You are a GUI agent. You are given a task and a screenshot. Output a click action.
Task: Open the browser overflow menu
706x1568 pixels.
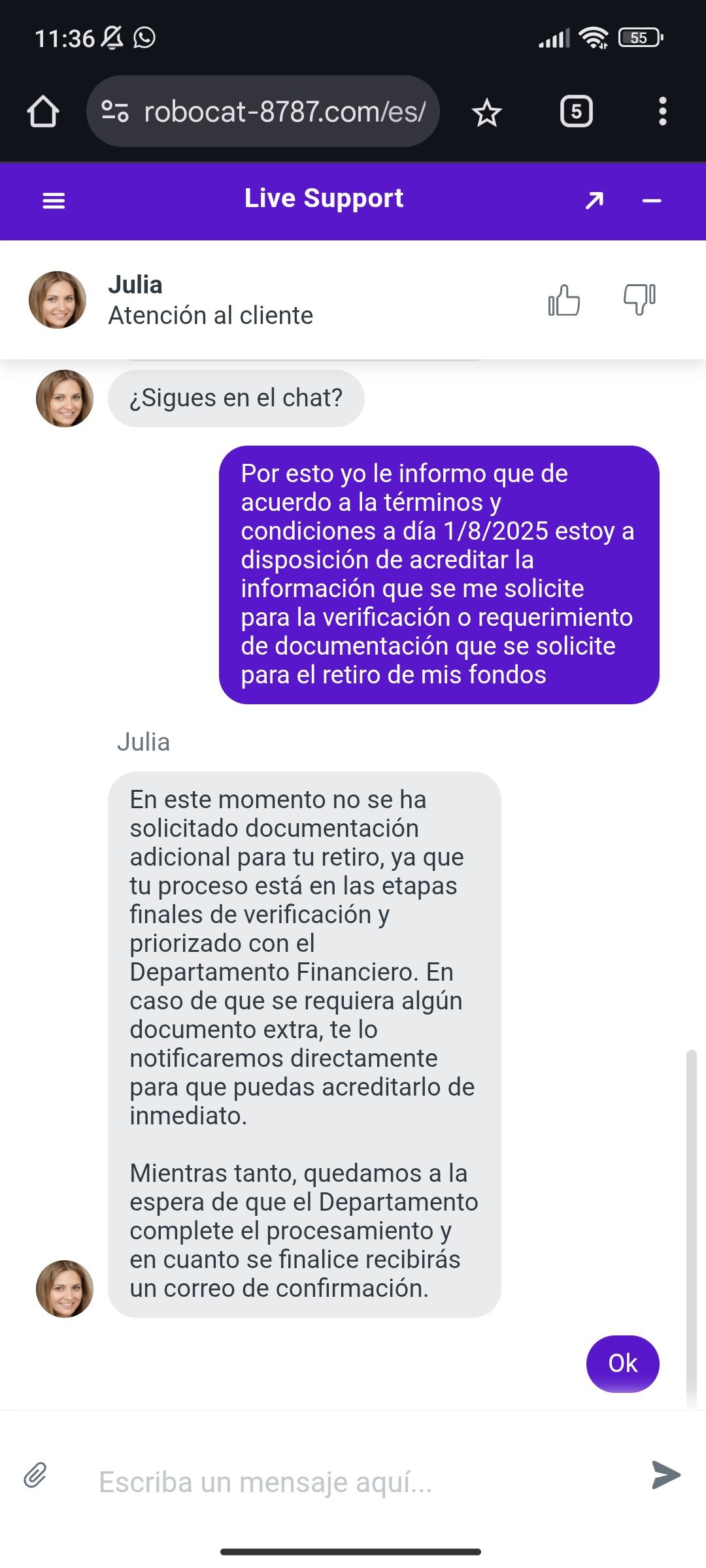tap(662, 112)
